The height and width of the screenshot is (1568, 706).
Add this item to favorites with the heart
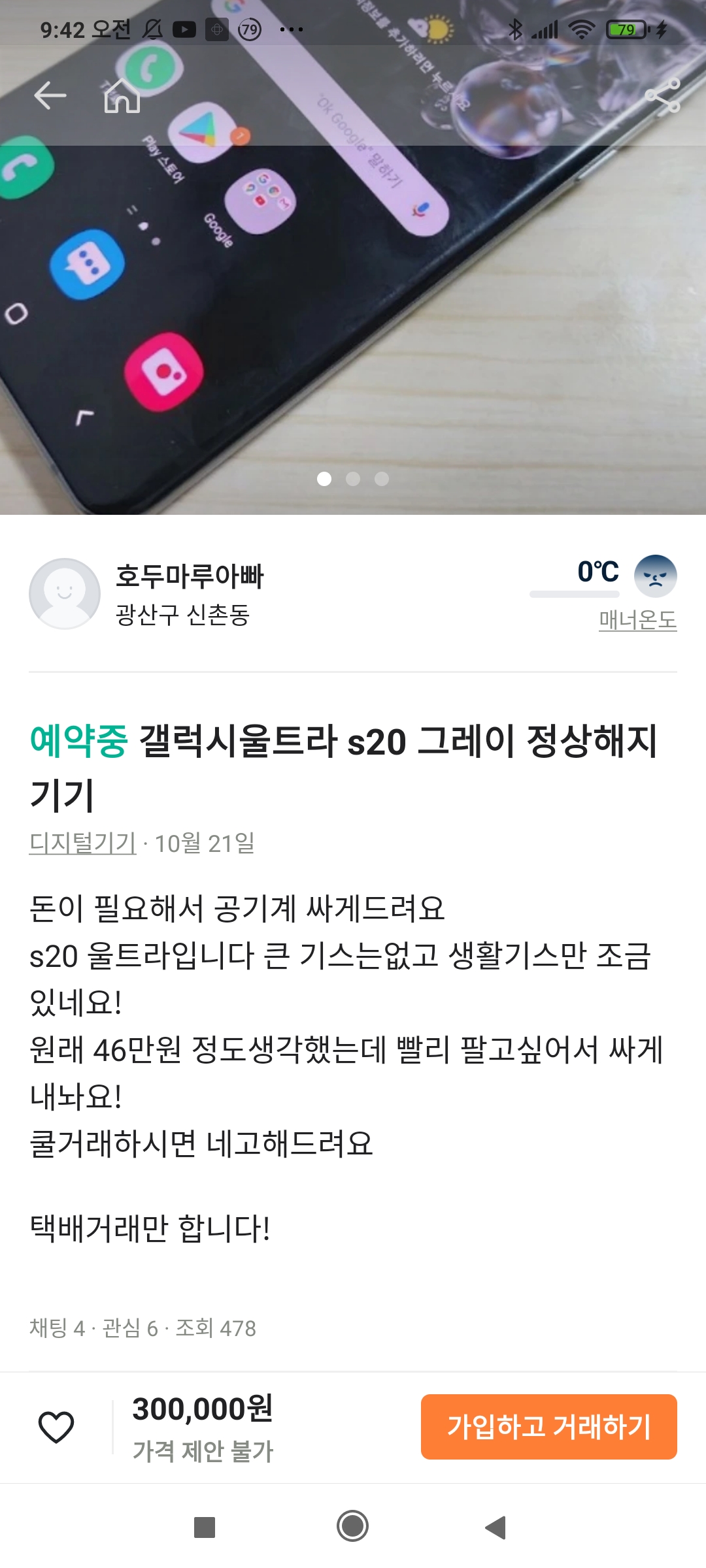click(x=56, y=1426)
